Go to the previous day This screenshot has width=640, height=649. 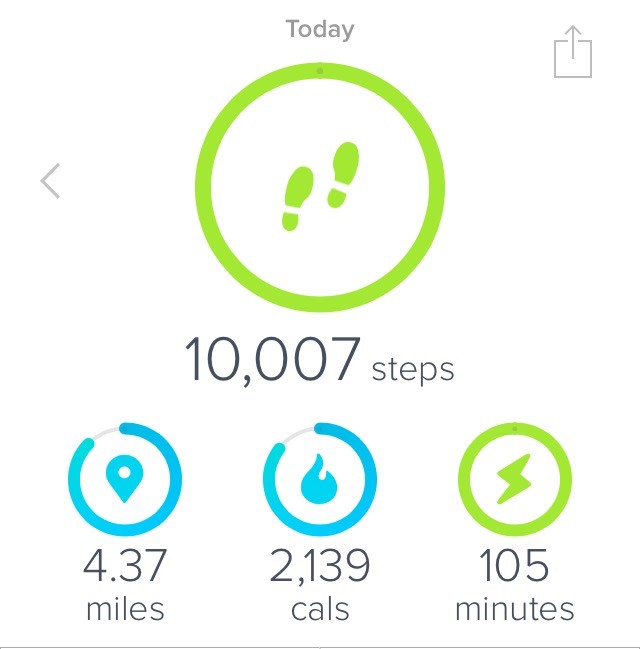[51, 181]
